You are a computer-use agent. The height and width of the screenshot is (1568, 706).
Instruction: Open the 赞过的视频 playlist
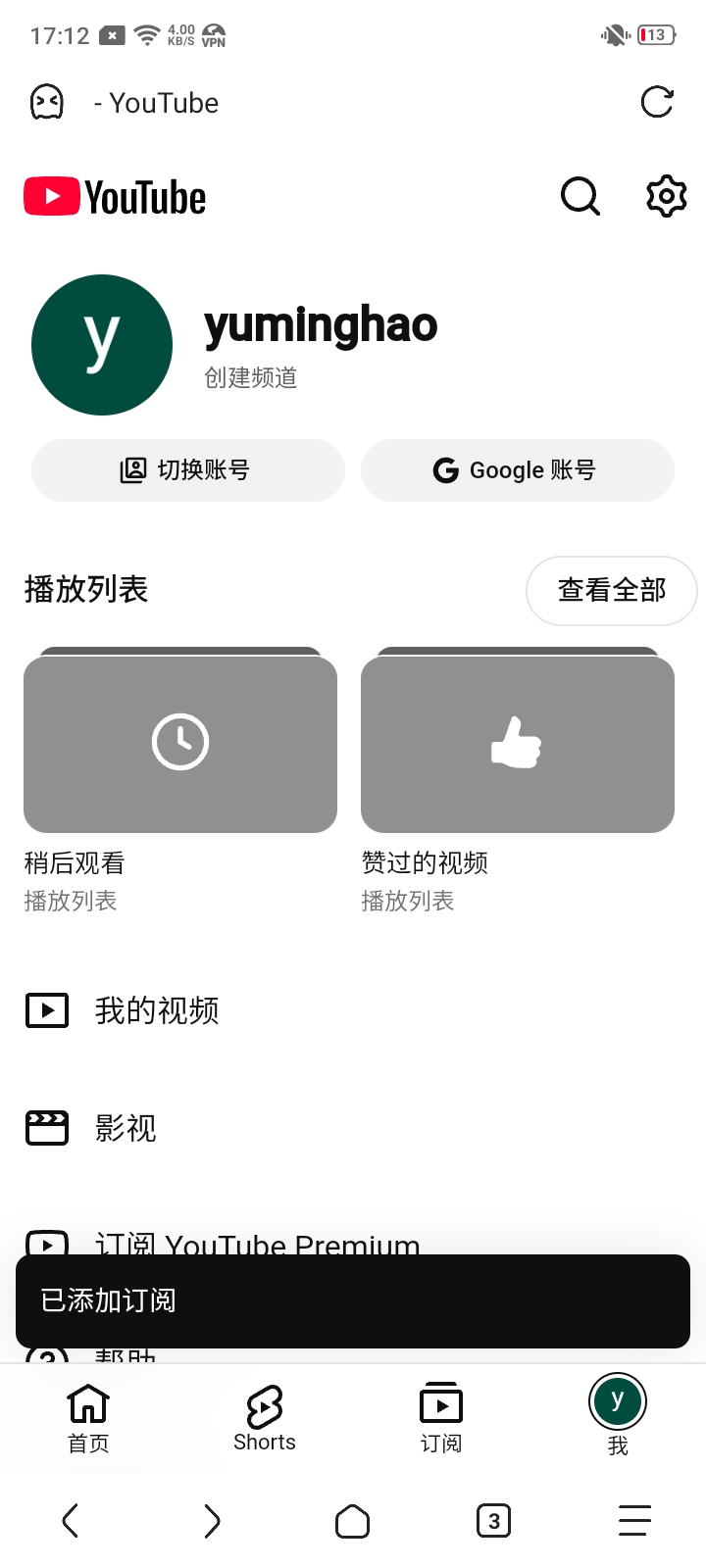tap(518, 743)
